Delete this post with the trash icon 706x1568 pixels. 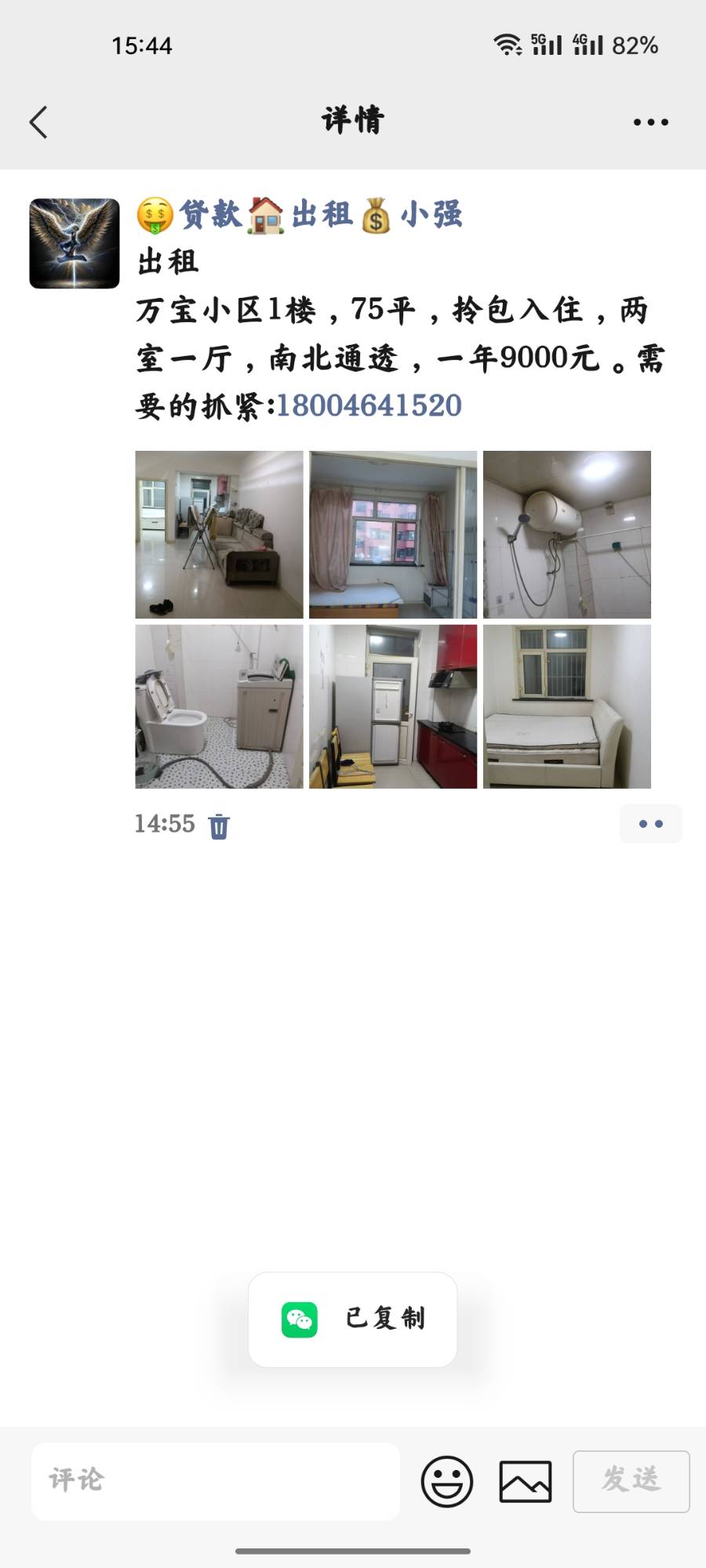click(x=219, y=826)
